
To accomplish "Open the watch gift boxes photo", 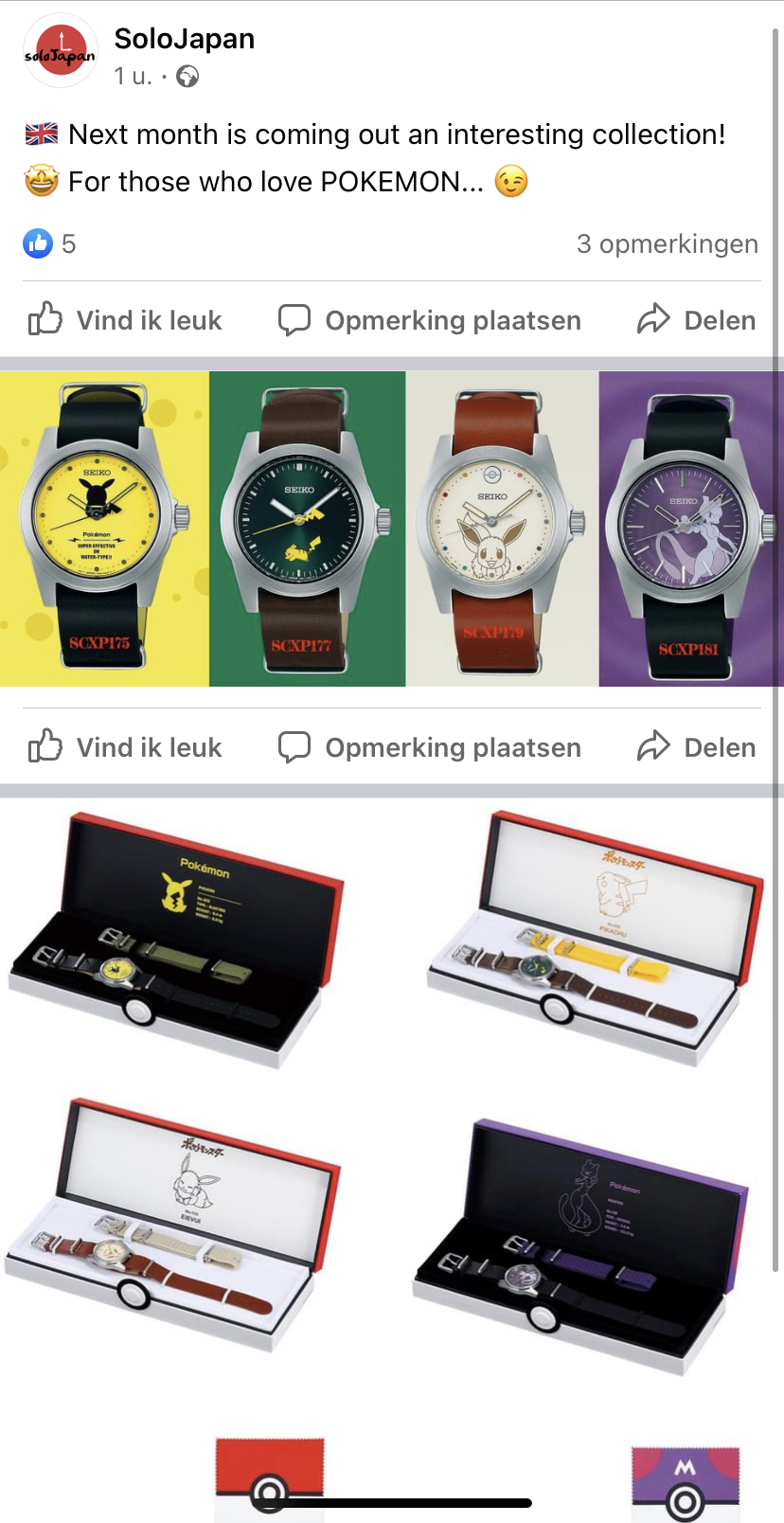I will pos(392,1160).
